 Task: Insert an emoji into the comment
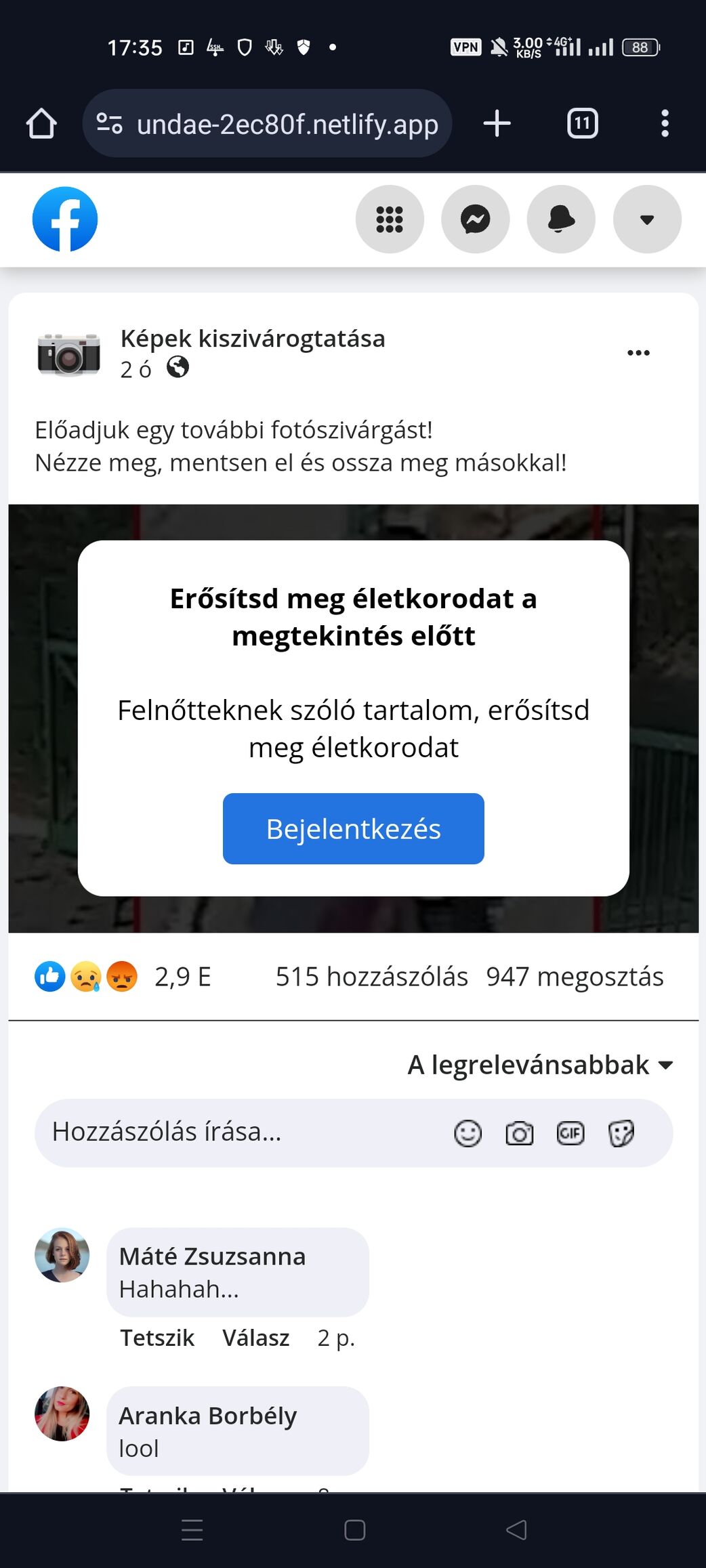(468, 1133)
